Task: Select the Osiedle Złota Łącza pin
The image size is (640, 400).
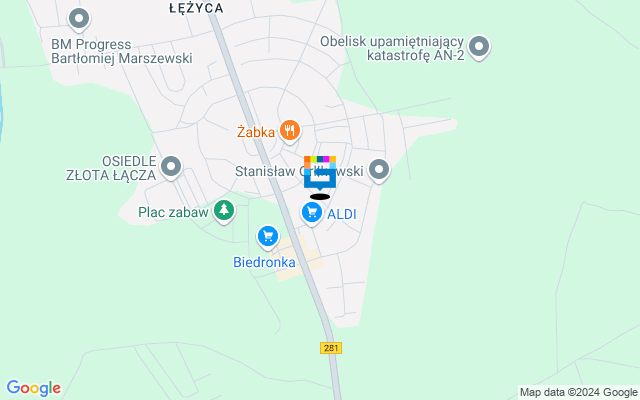Action: pyautogui.click(x=171, y=167)
